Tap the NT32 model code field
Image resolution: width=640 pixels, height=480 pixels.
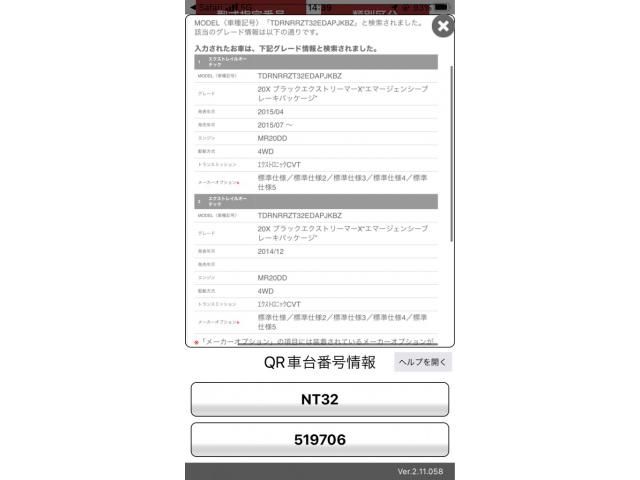pyautogui.click(x=320, y=399)
